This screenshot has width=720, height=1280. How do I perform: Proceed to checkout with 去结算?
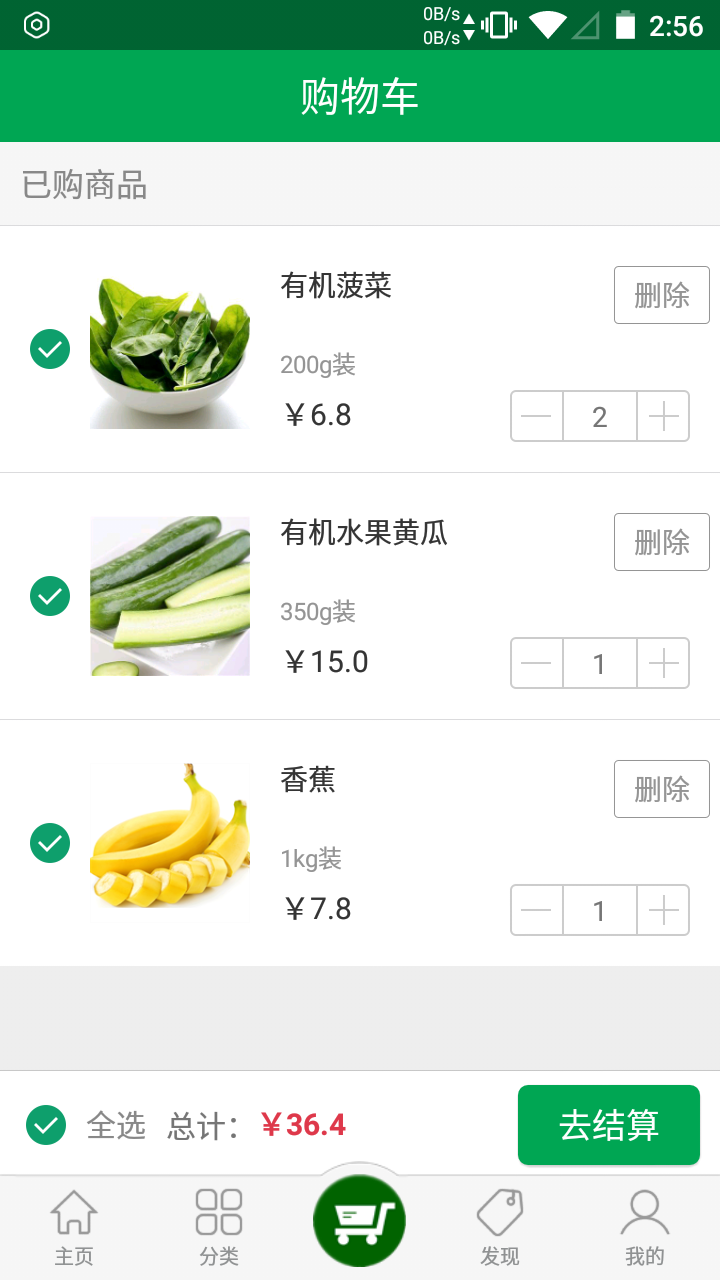[x=608, y=1125]
